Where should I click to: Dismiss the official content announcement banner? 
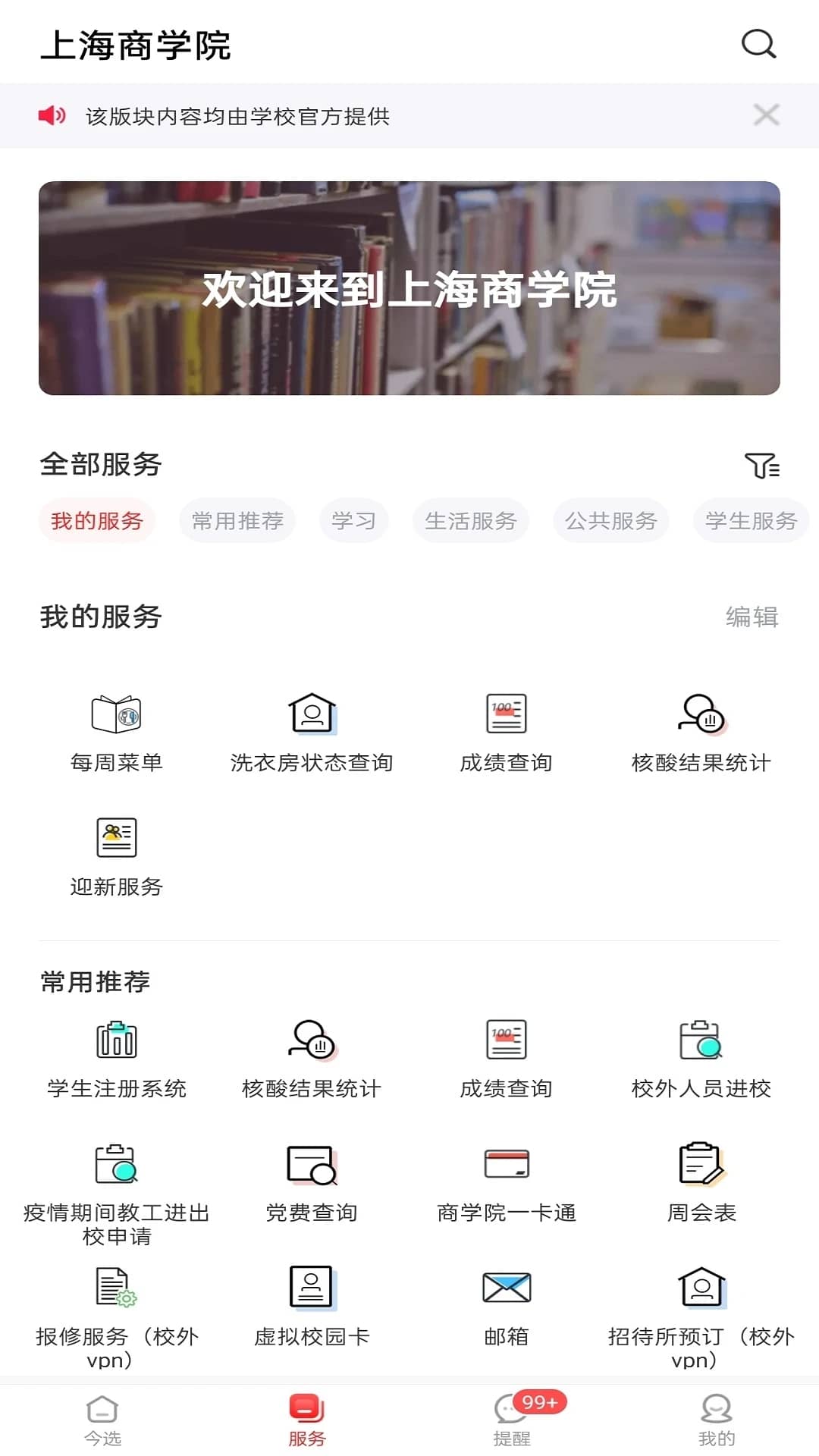(x=767, y=115)
